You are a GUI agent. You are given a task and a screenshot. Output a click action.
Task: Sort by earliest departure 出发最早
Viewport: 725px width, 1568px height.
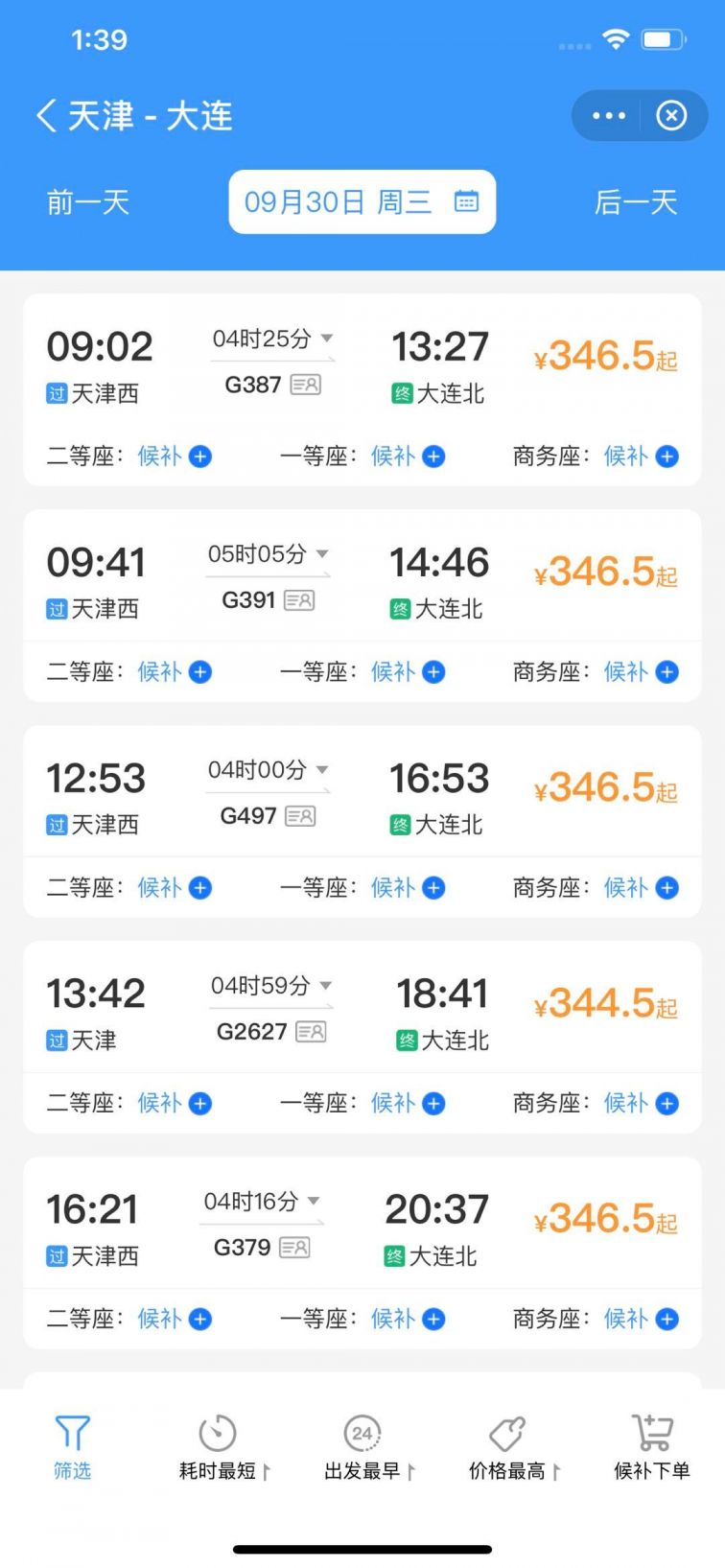pyautogui.click(x=365, y=1447)
